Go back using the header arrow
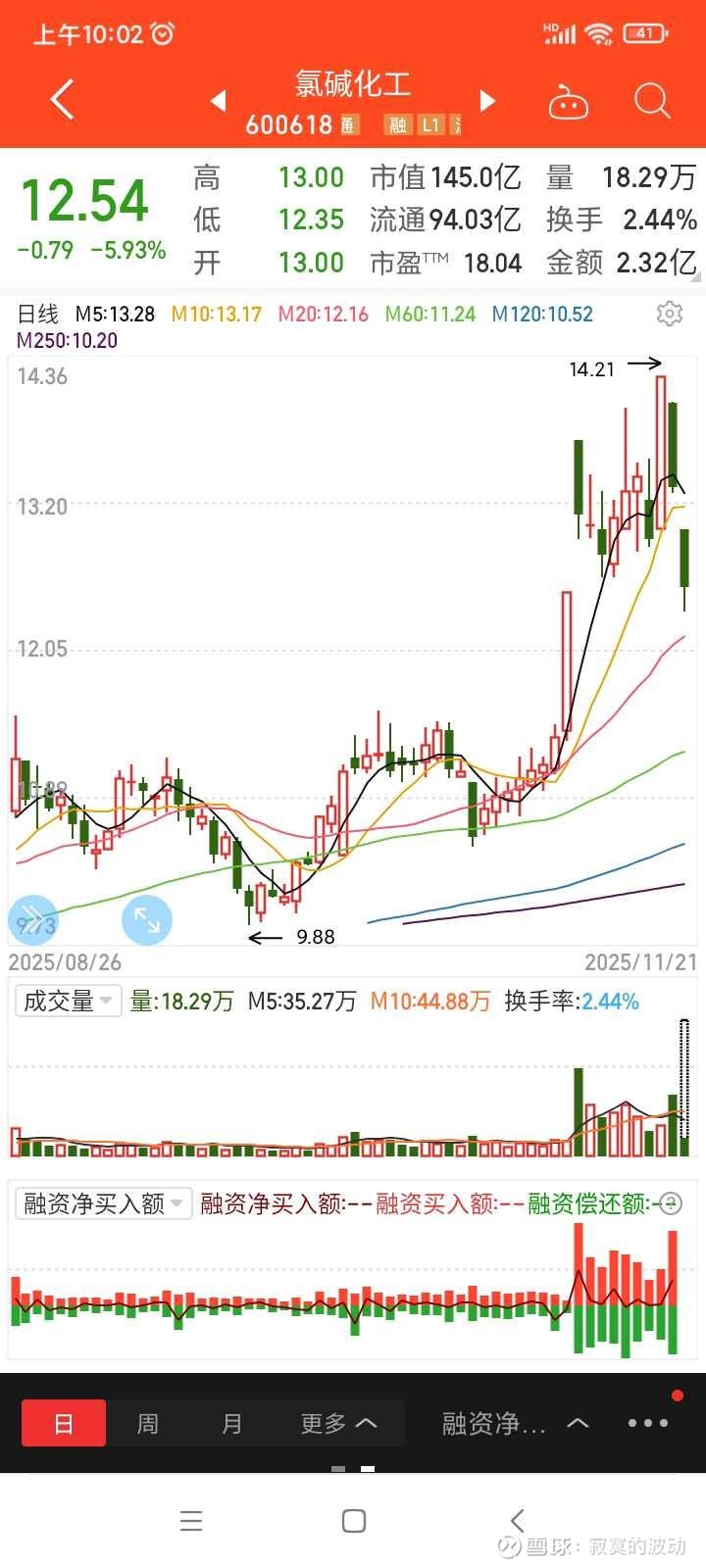The height and width of the screenshot is (1568, 706). (62, 100)
